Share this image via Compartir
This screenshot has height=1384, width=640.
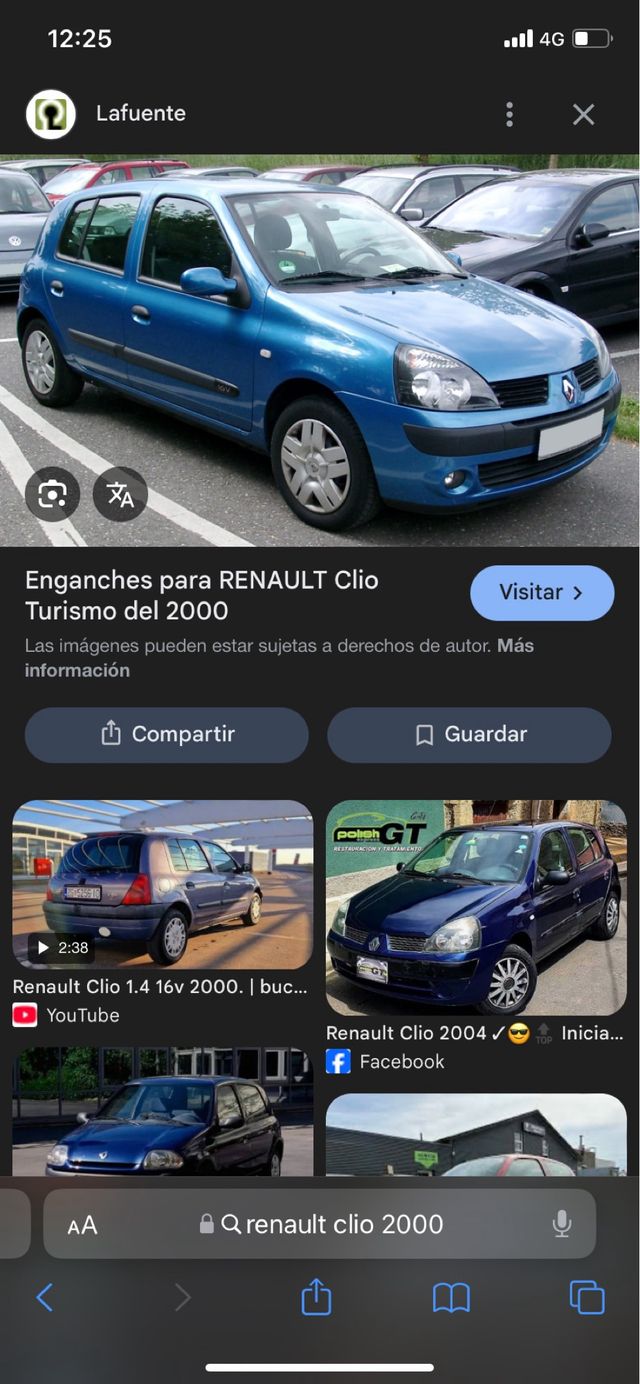pyautogui.click(x=166, y=735)
